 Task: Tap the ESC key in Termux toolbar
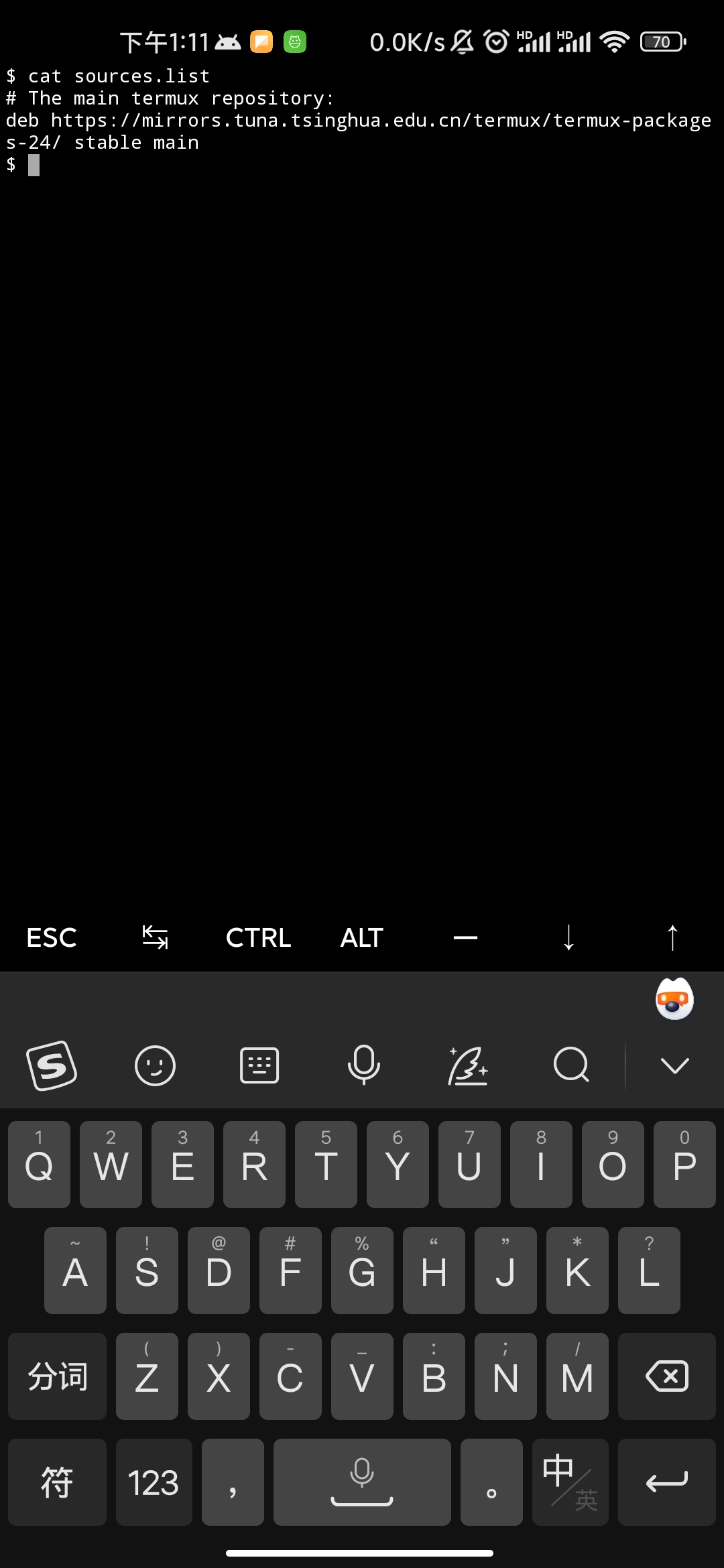click(x=52, y=937)
